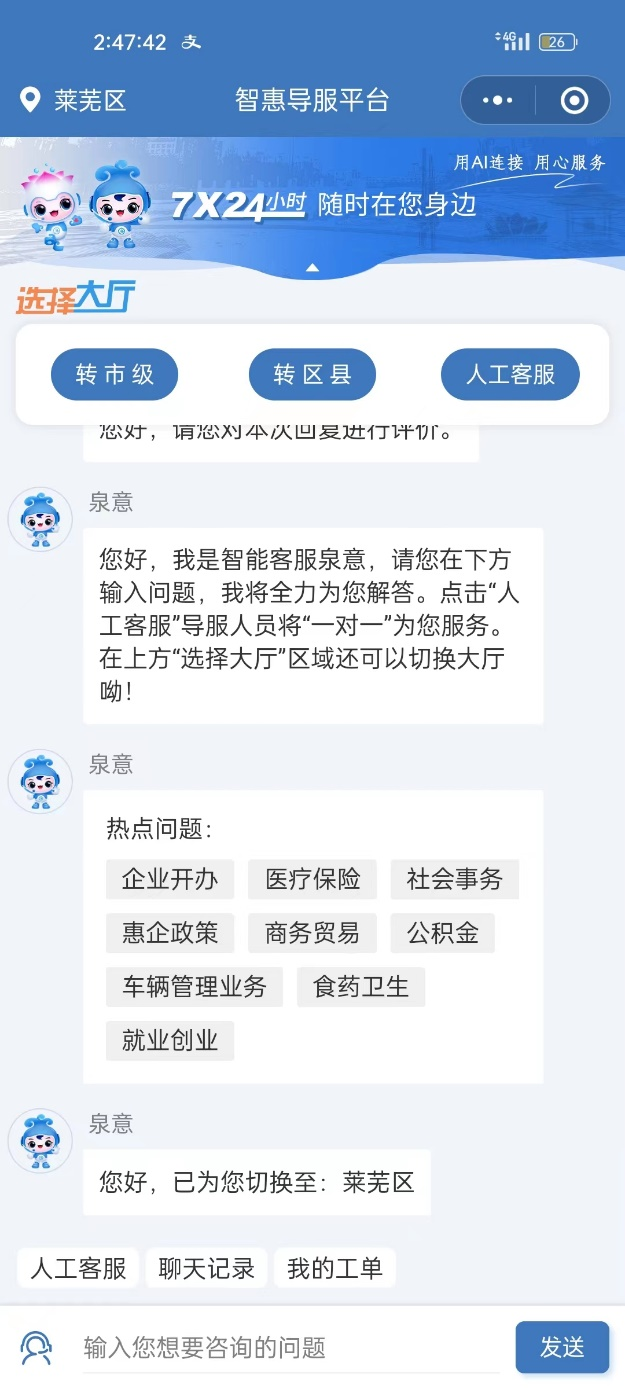The image size is (625, 1389).
Task: Tap 人工客服 in the hall selection panel
Action: coord(510,375)
